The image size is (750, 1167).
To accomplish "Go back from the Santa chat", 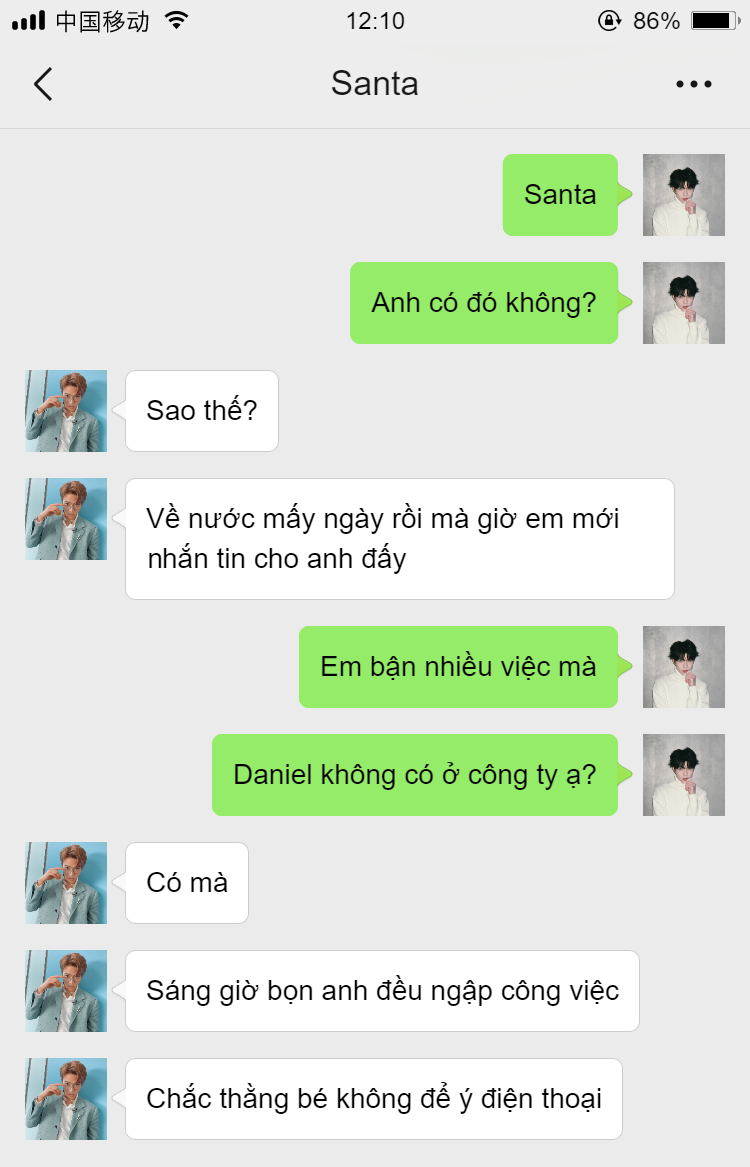I will click(42, 85).
